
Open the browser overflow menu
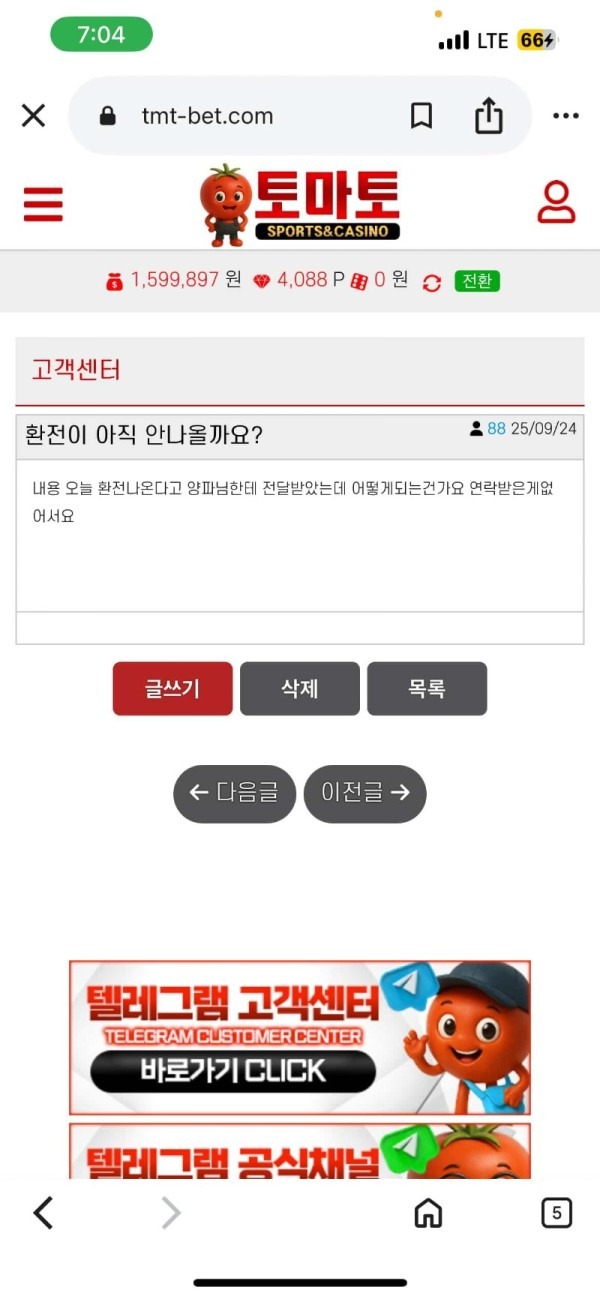click(x=565, y=116)
